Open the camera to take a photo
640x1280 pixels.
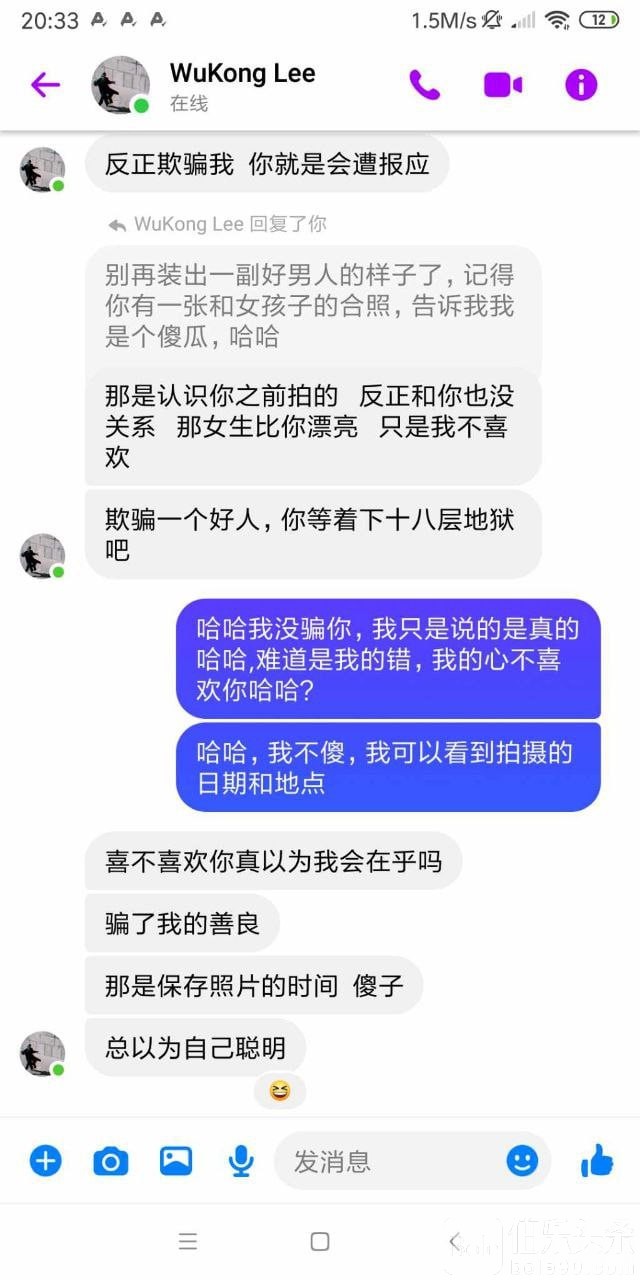point(110,1161)
